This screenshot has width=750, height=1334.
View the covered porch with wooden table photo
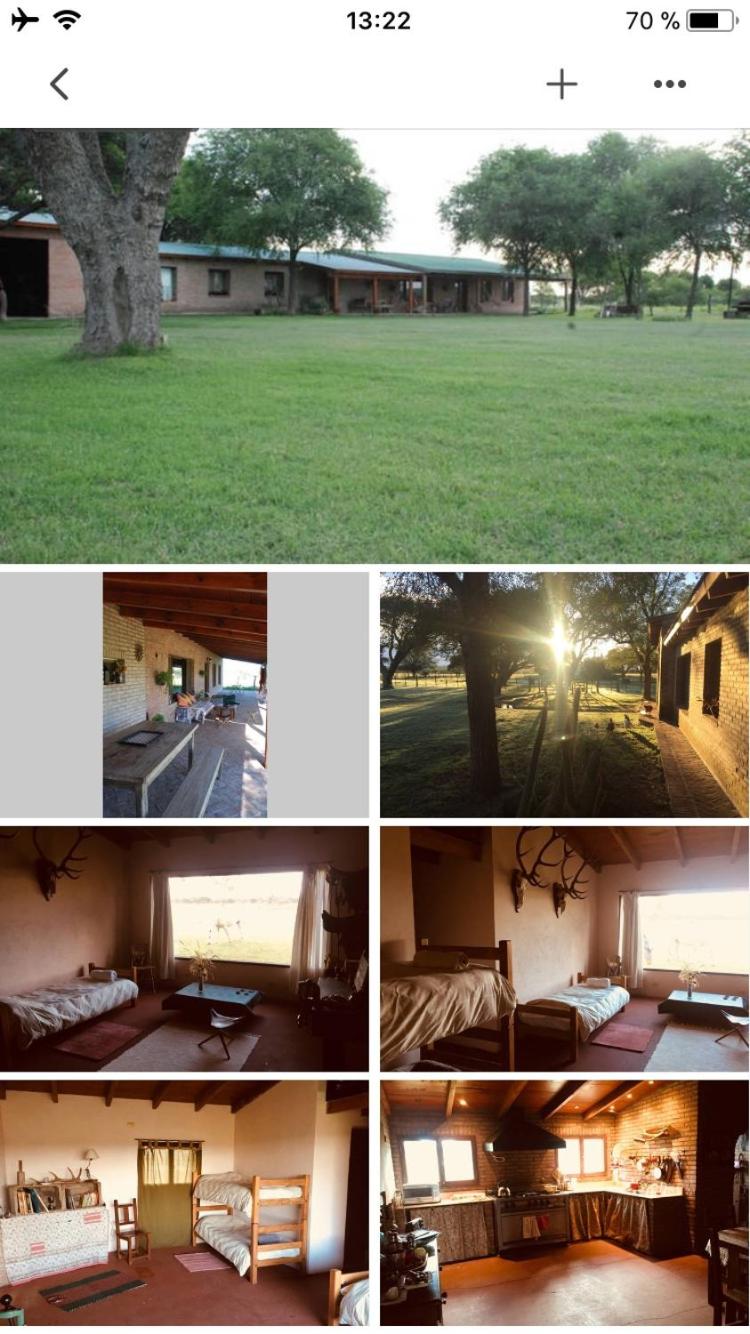pyautogui.click(x=185, y=694)
